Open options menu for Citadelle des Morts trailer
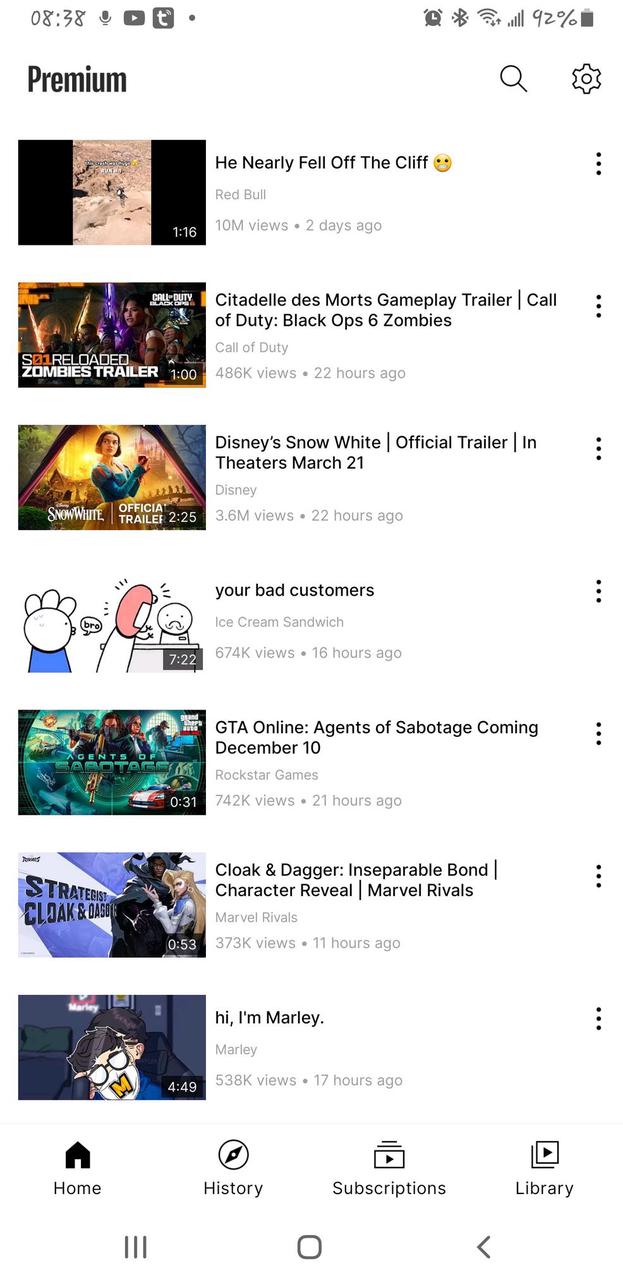This screenshot has height=1282, width=623. 598,306
